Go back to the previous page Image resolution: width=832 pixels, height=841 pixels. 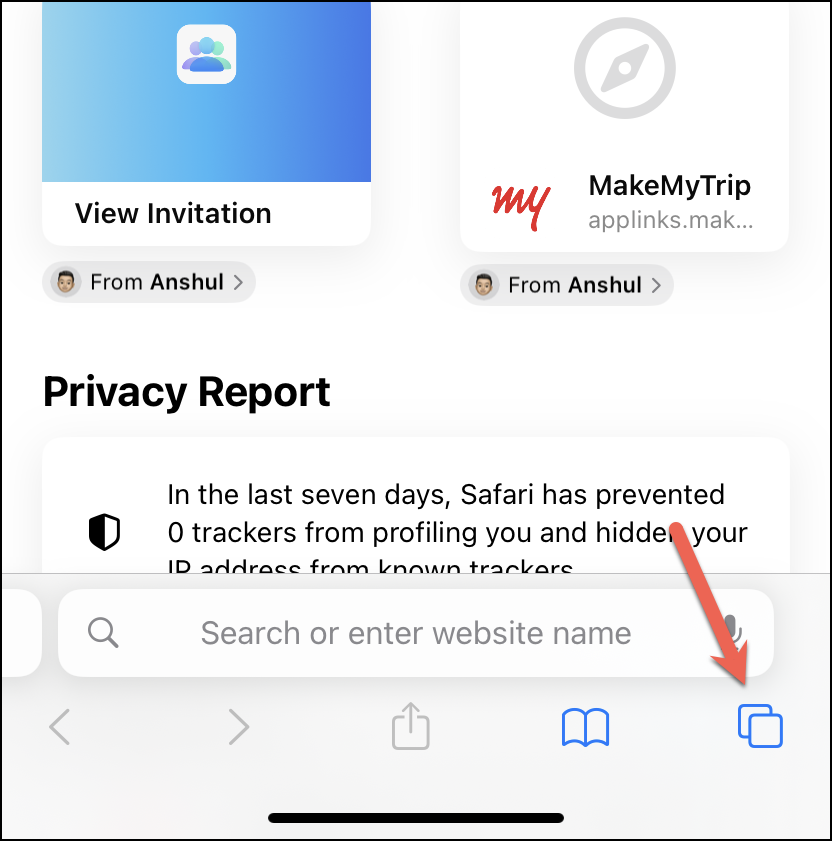coord(60,727)
